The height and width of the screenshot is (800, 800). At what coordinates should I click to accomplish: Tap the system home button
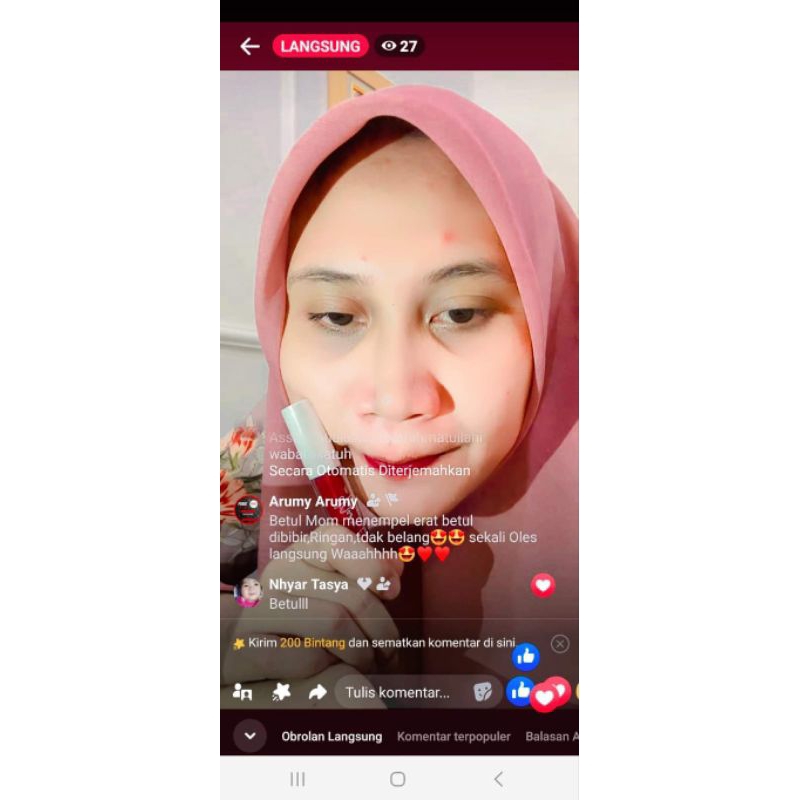(398, 779)
